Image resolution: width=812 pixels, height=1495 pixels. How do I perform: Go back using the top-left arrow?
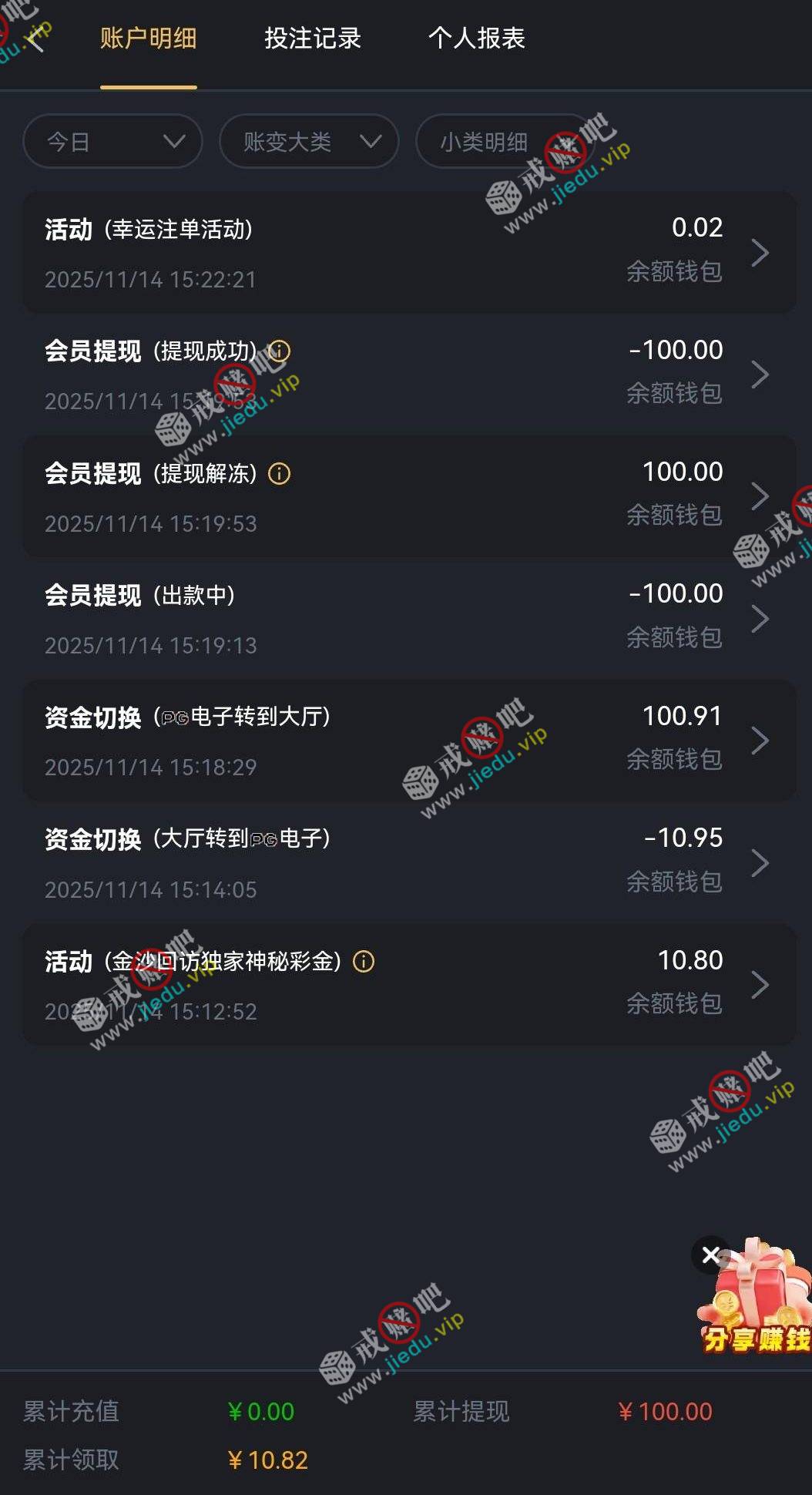point(35,39)
